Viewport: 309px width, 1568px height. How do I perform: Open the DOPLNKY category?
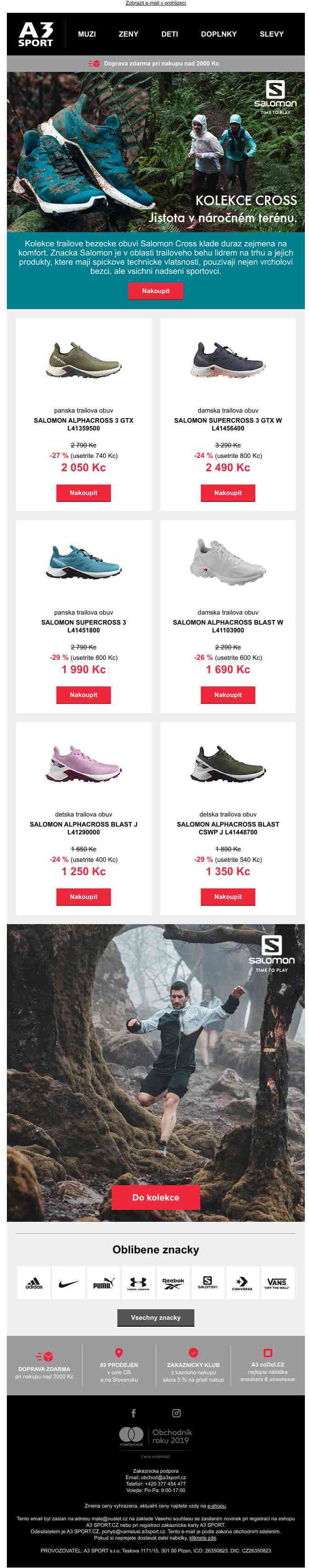[x=218, y=34]
